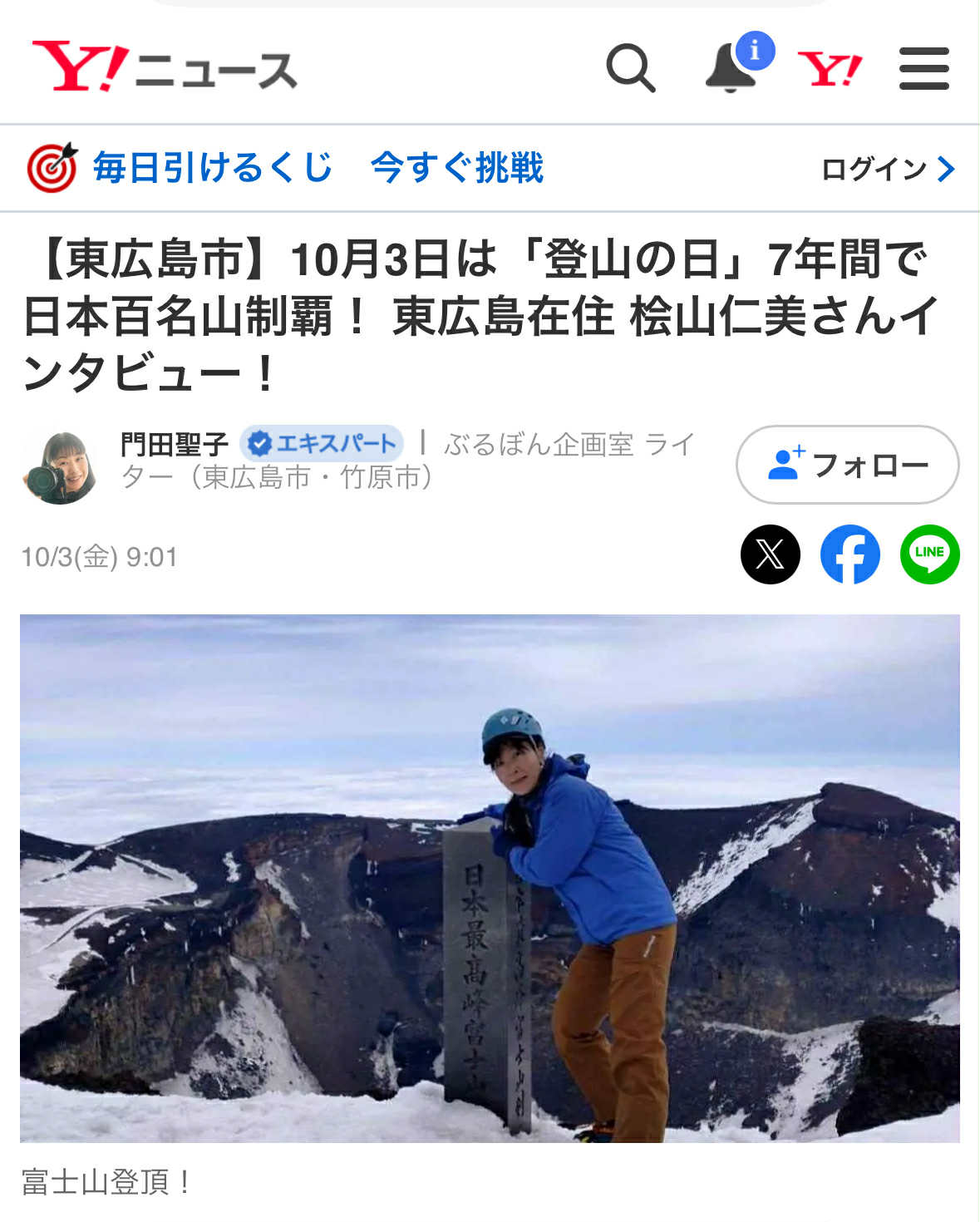
Task: Open the search magnifier icon
Action: [631, 68]
